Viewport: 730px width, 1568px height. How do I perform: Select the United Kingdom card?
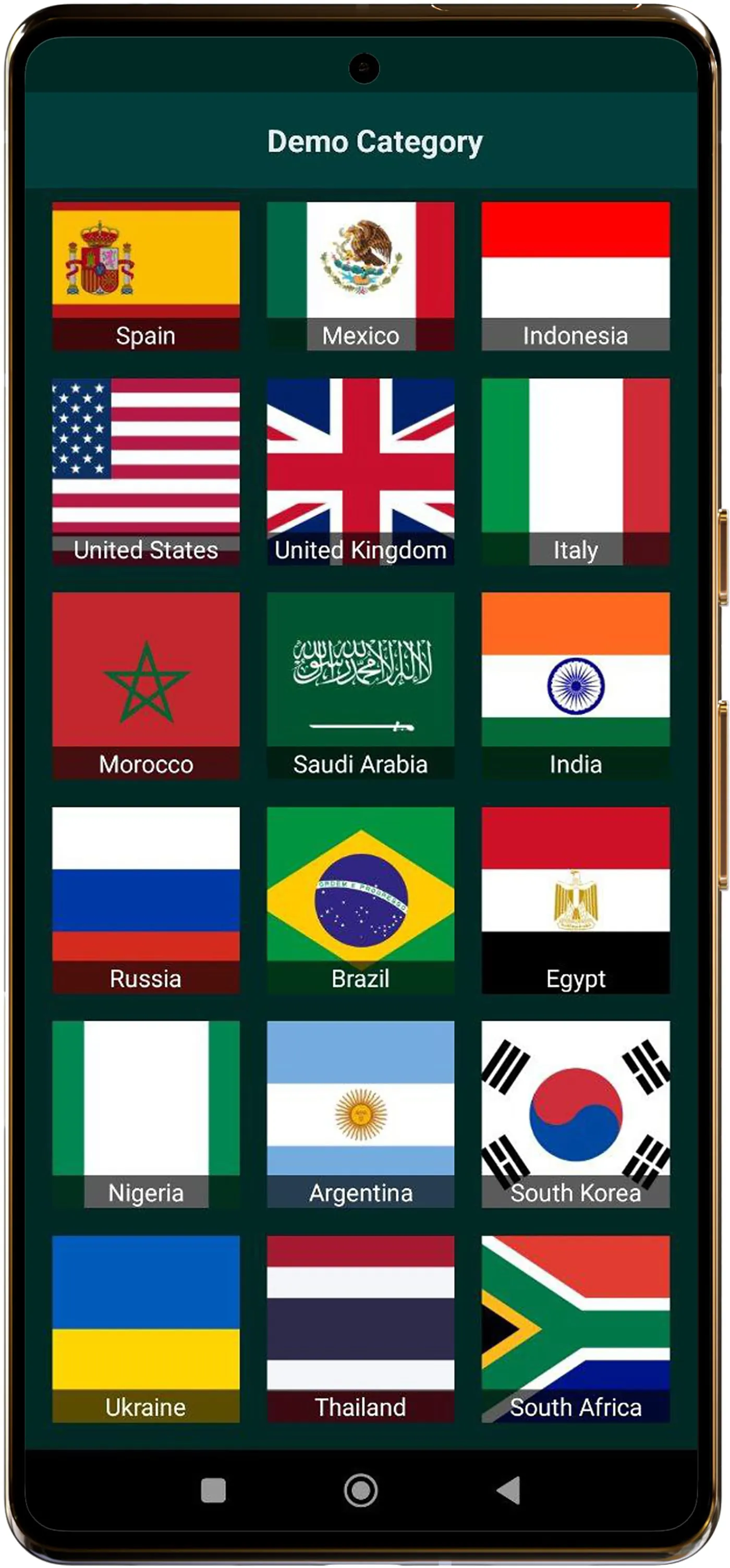click(x=360, y=471)
